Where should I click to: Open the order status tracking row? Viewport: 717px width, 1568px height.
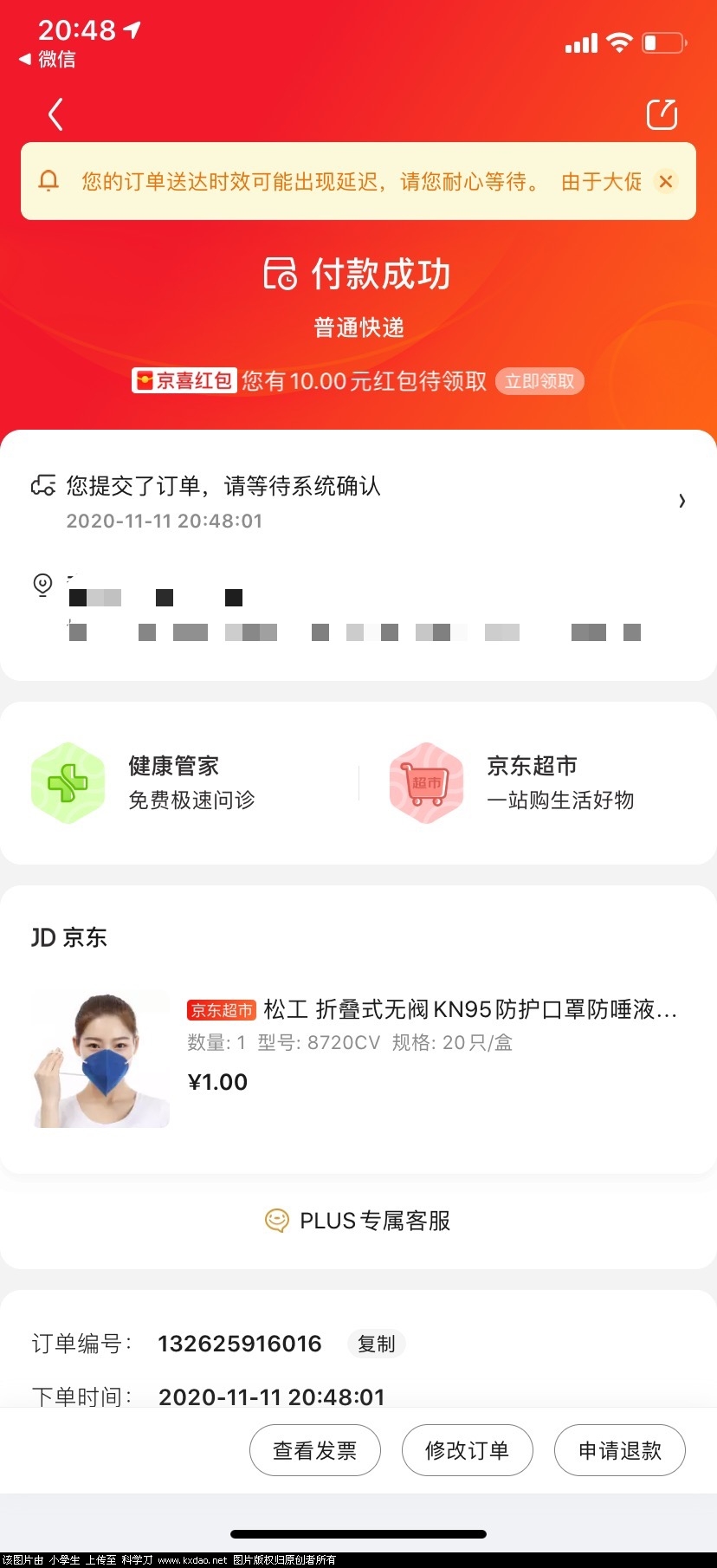coord(358,502)
